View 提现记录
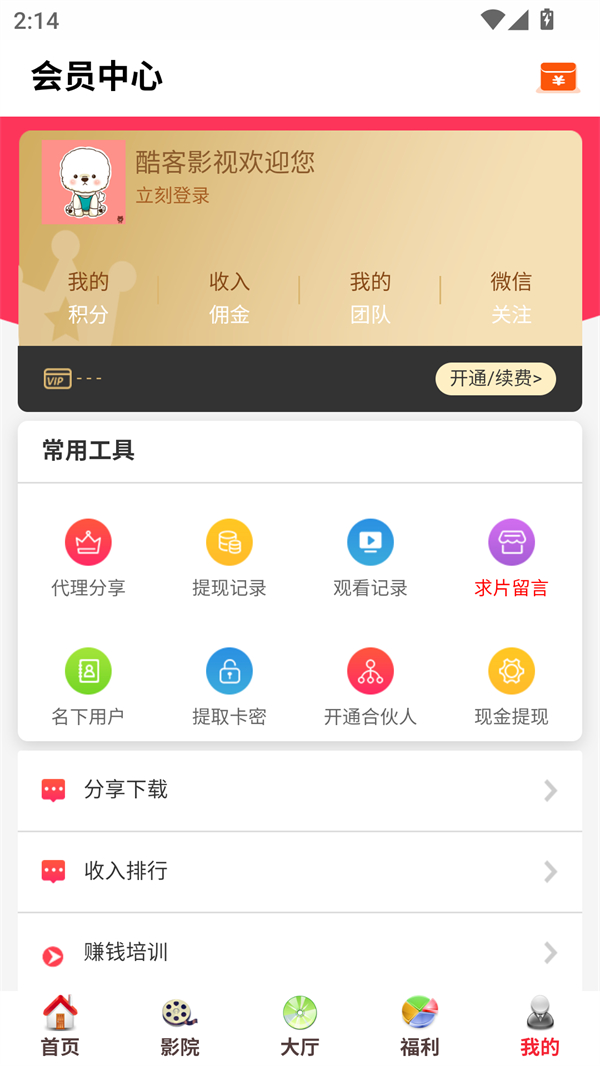600x1066 pixels. coord(229,559)
